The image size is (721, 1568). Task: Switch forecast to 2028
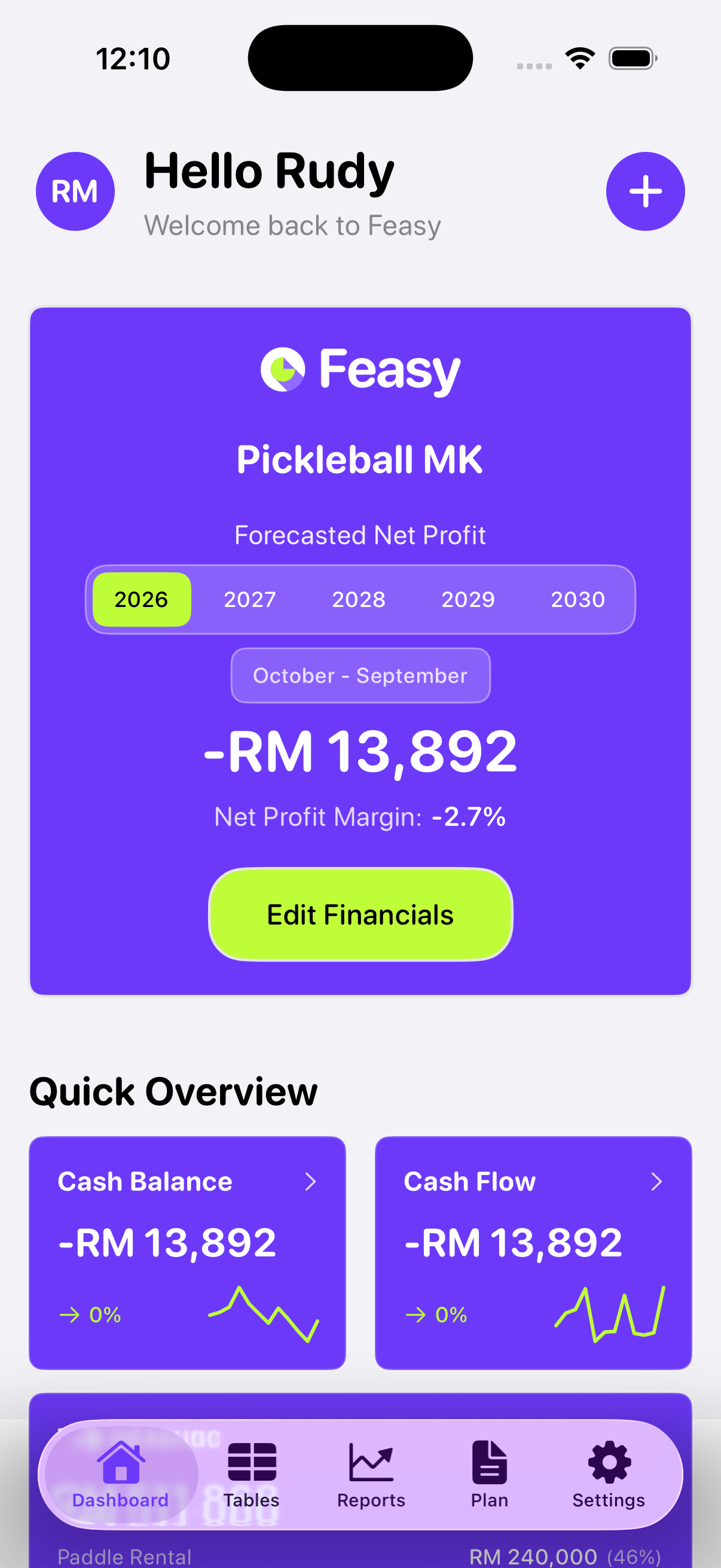(358, 600)
